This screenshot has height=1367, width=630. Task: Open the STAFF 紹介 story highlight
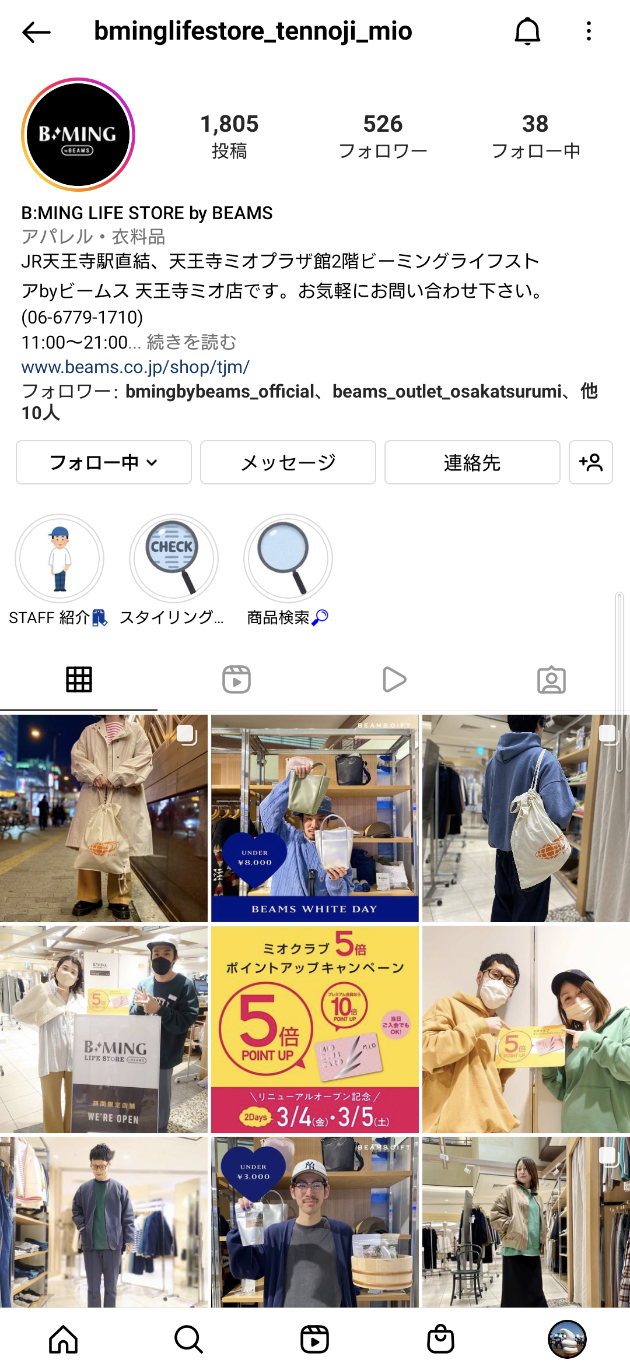(x=59, y=559)
